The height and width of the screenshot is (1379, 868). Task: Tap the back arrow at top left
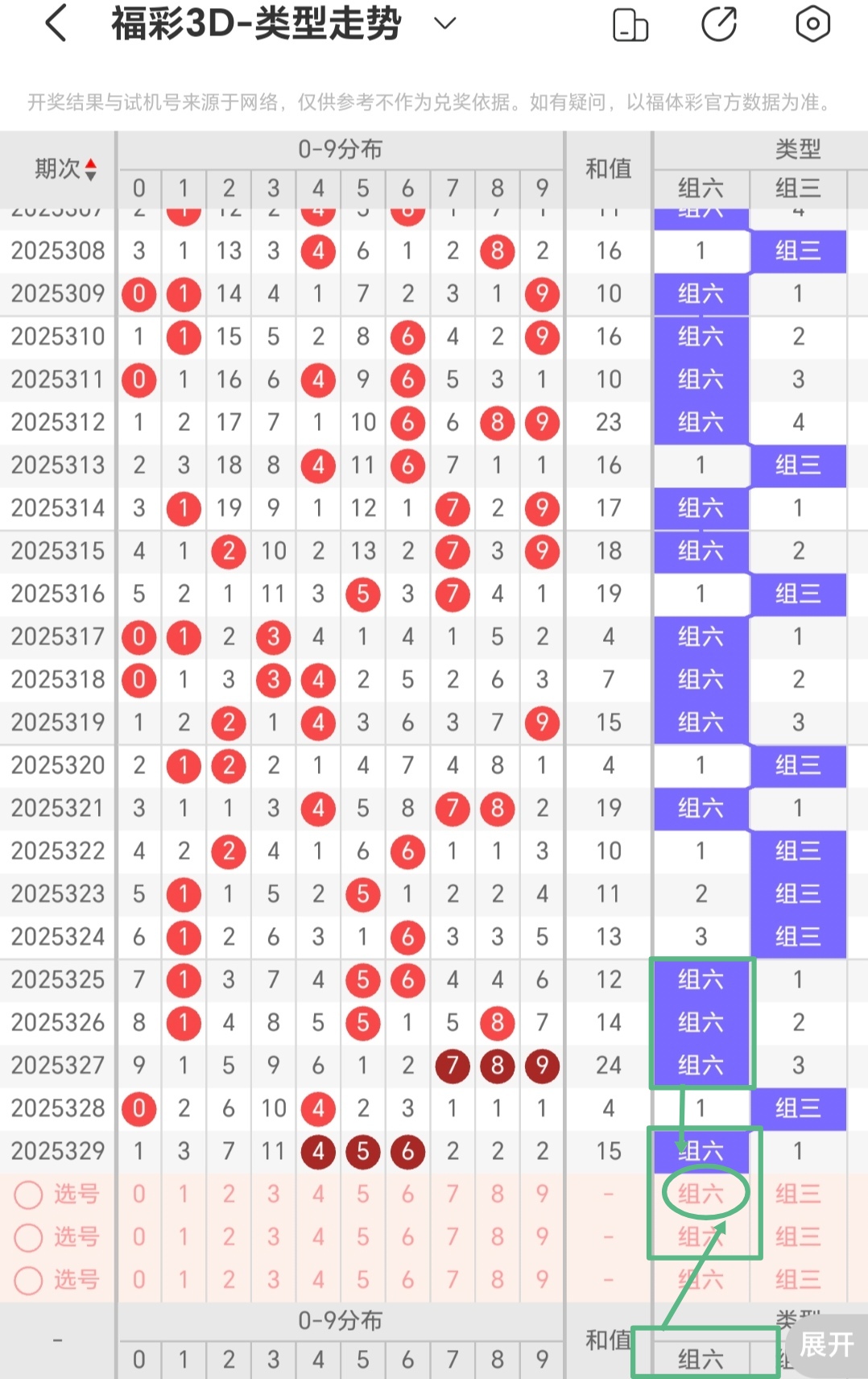55,24
